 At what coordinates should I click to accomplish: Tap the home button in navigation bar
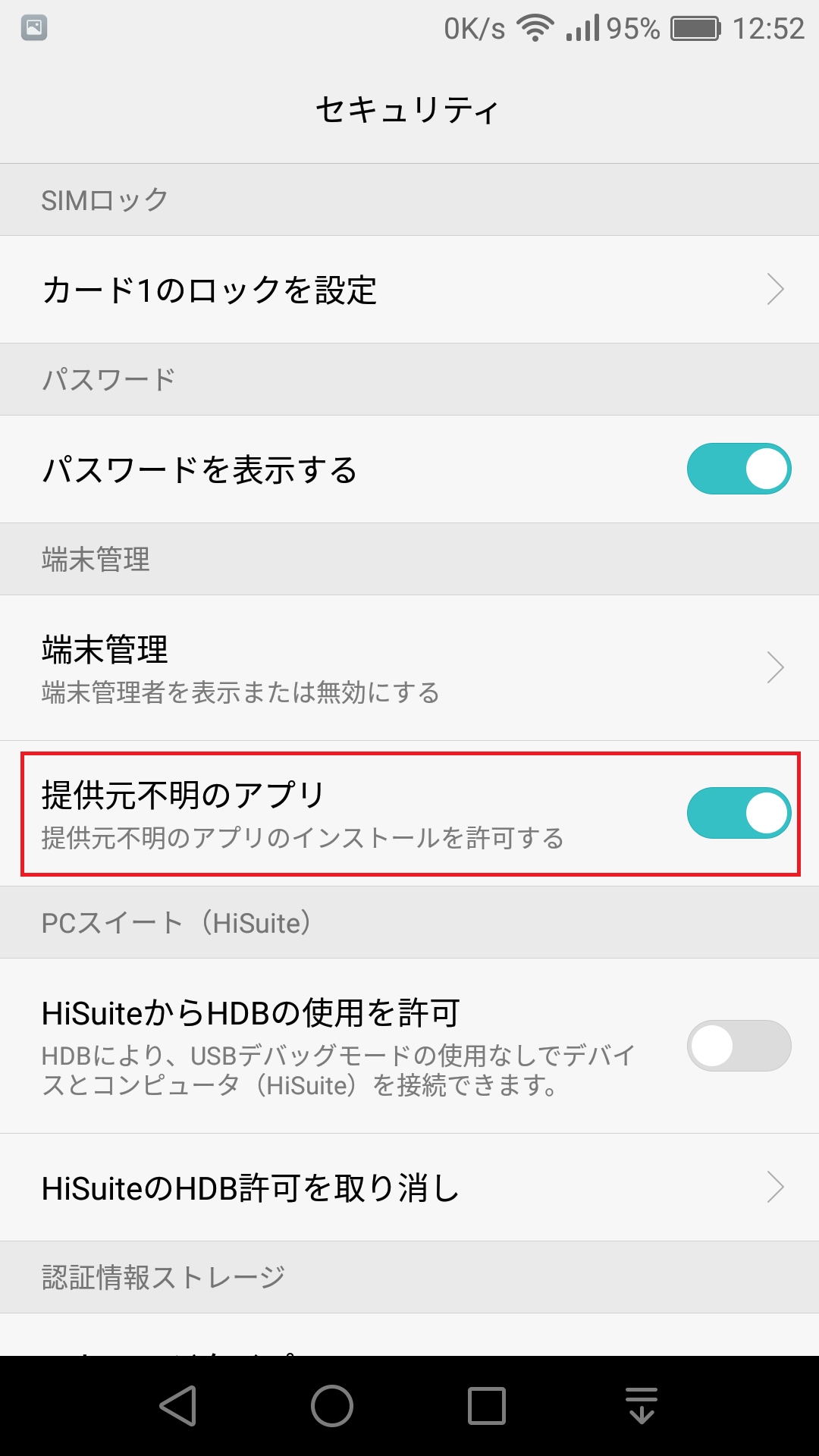(332, 1406)
